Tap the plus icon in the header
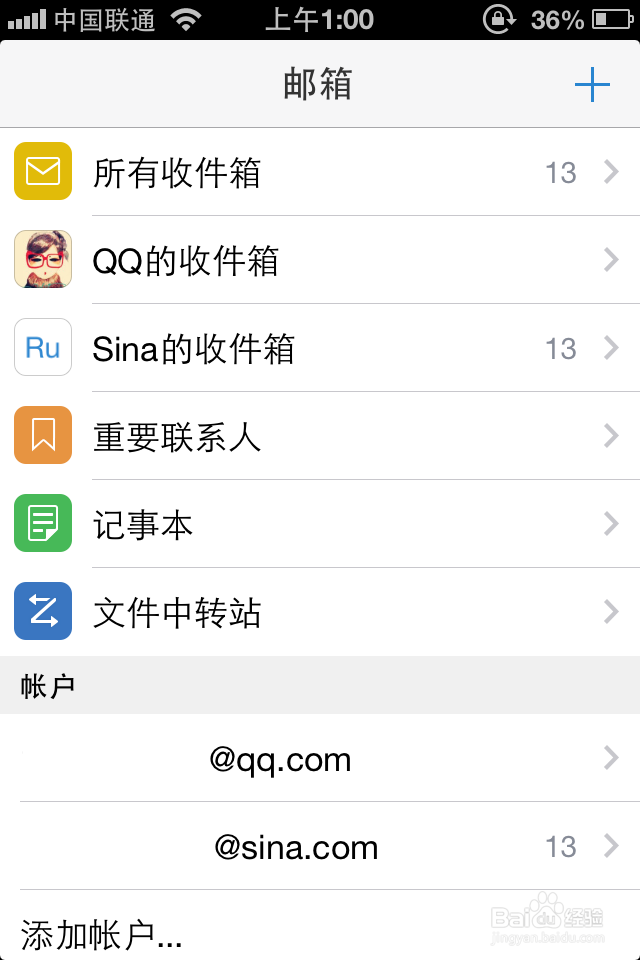The image size is (640, 960). click(592, 85)
